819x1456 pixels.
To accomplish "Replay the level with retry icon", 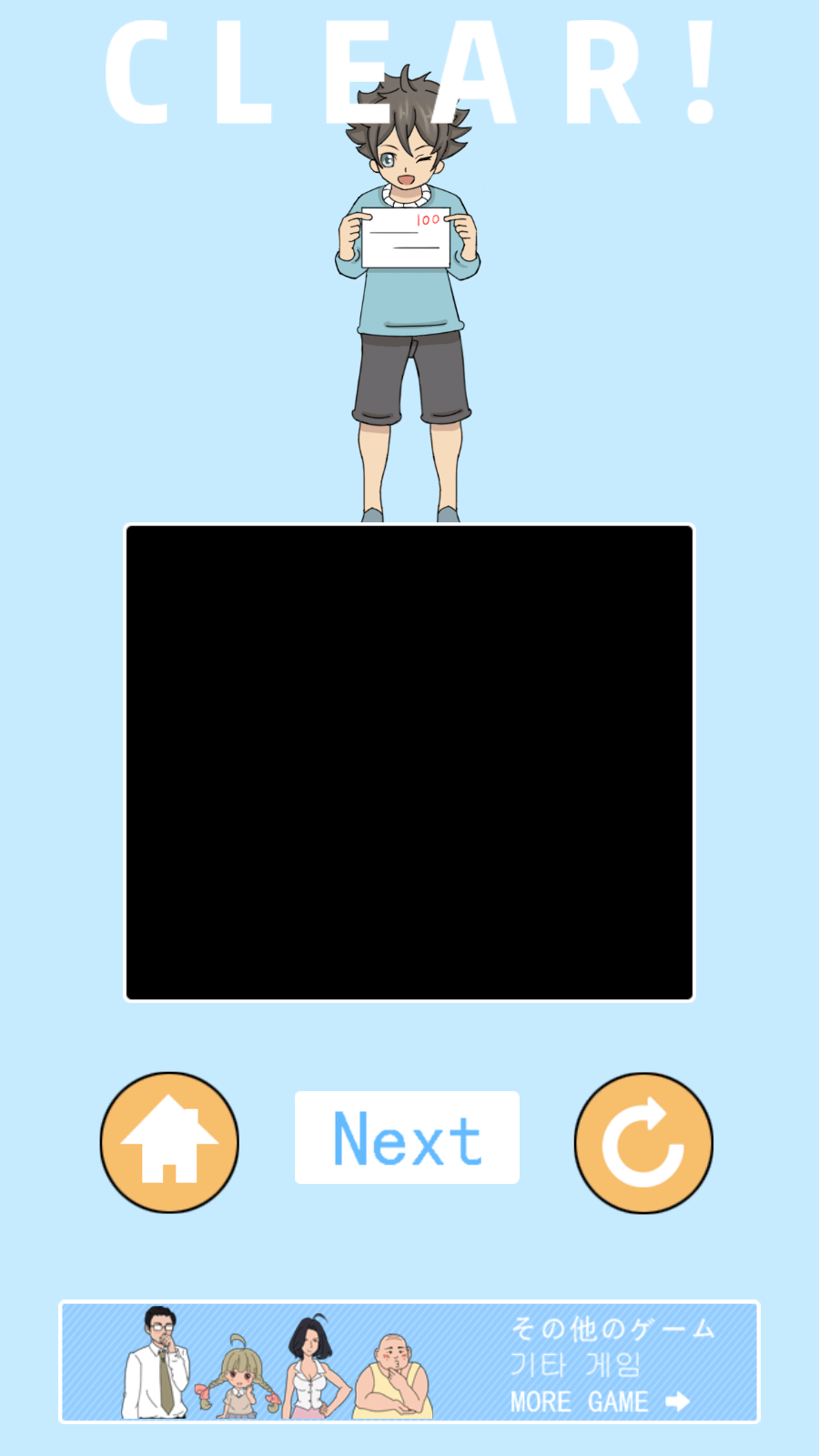I will (643, 1142).
